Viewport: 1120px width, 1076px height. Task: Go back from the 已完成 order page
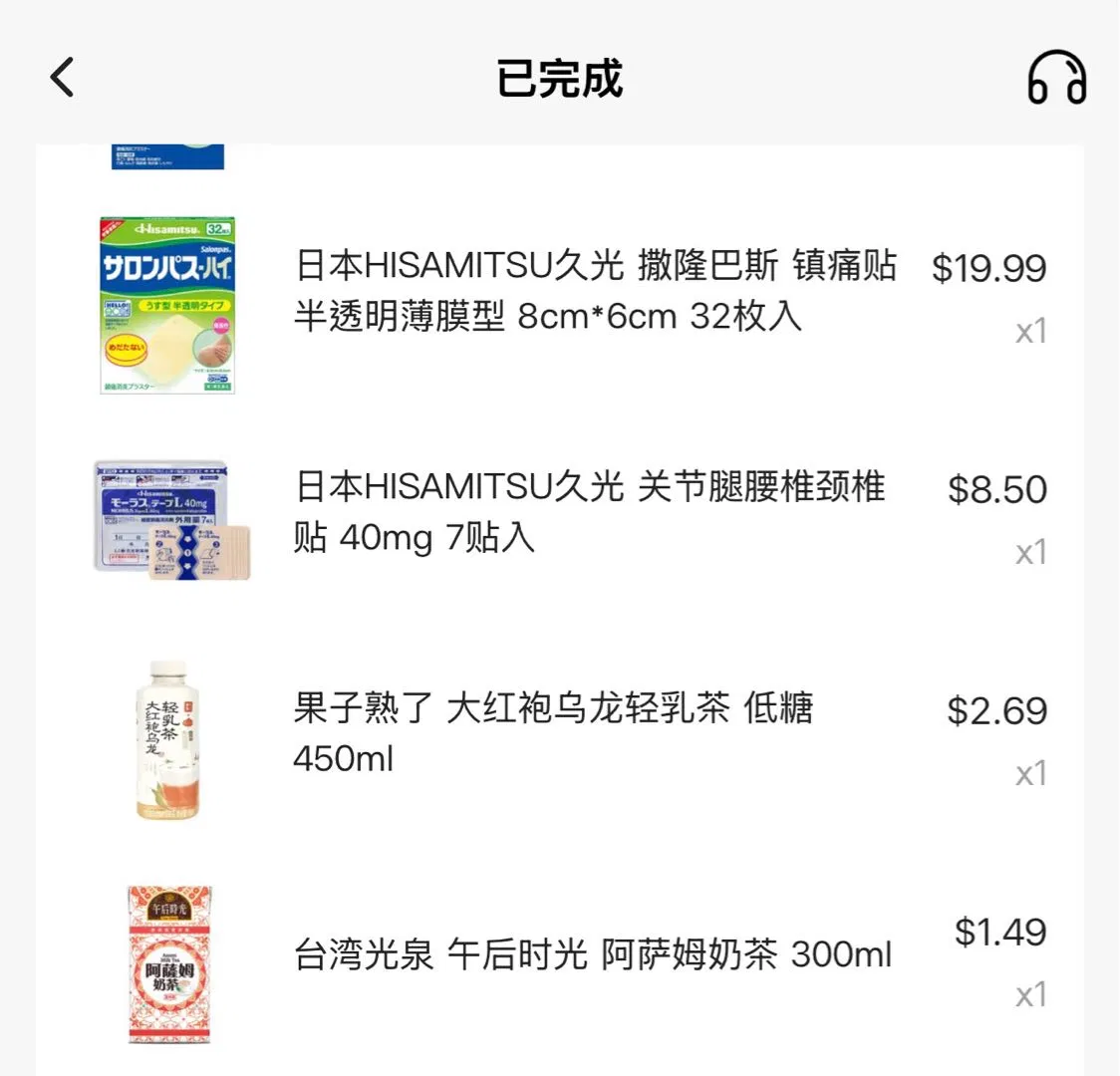tap(63, 78)
